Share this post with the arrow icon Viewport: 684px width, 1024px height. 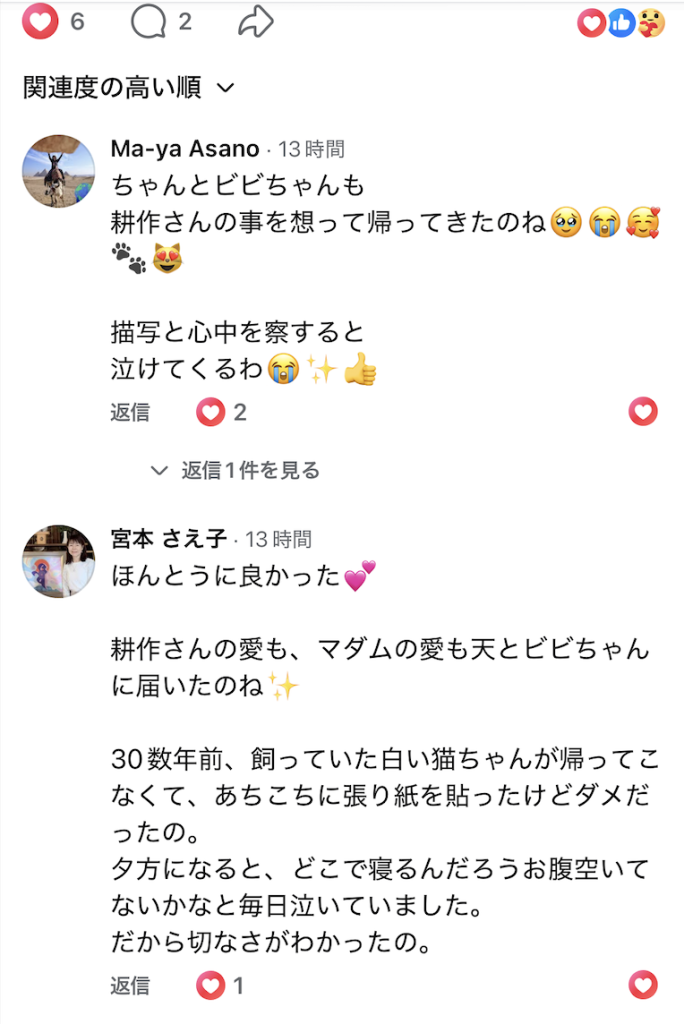coord(256,21)
